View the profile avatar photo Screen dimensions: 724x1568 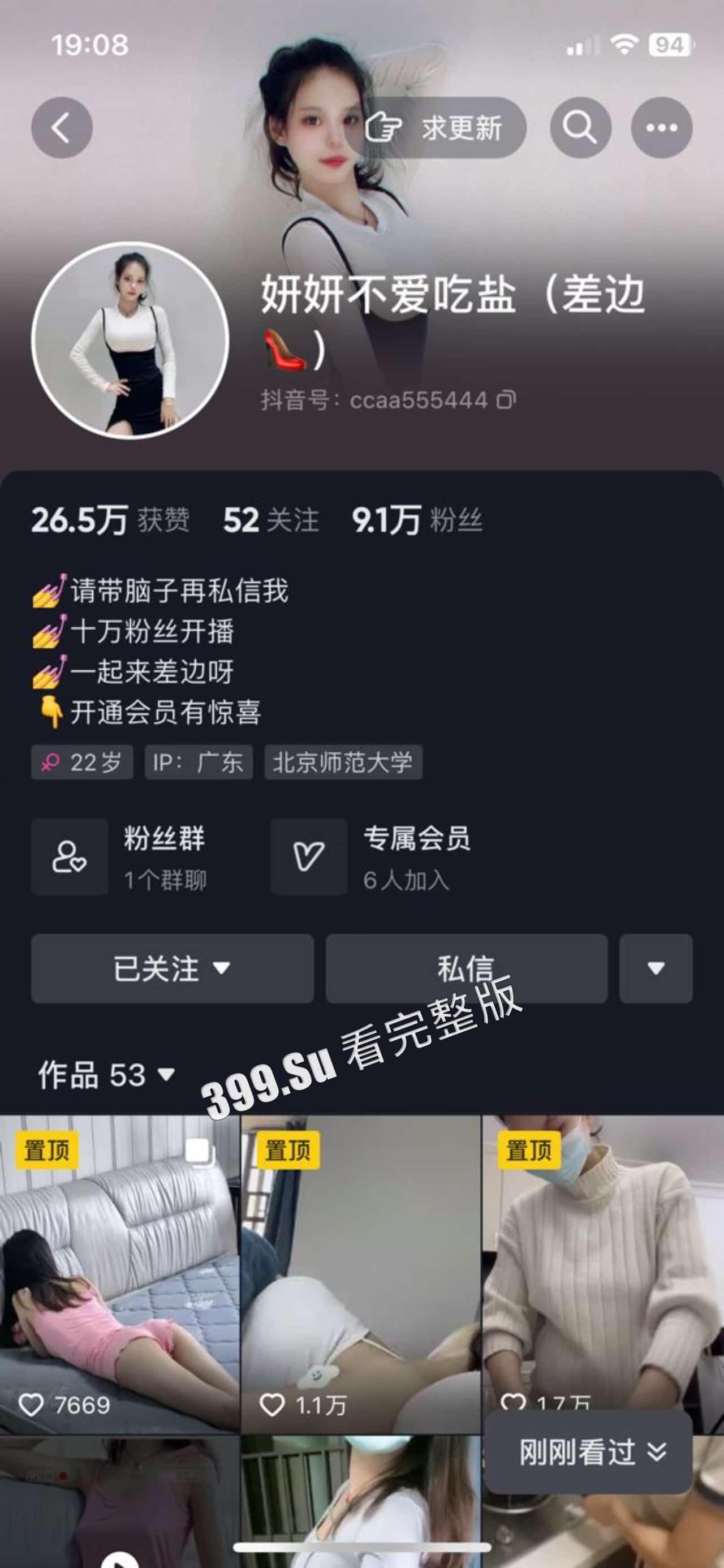pos(130,339)
